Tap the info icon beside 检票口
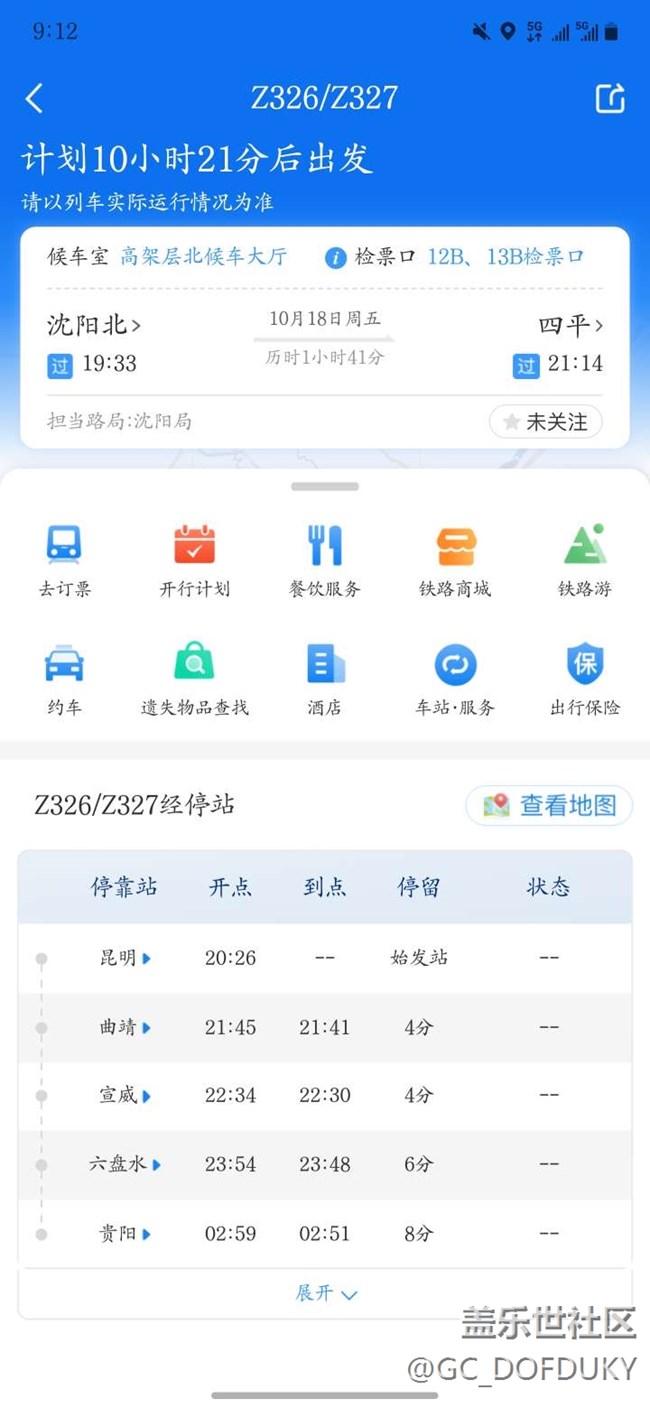 [x=336, y=258]
